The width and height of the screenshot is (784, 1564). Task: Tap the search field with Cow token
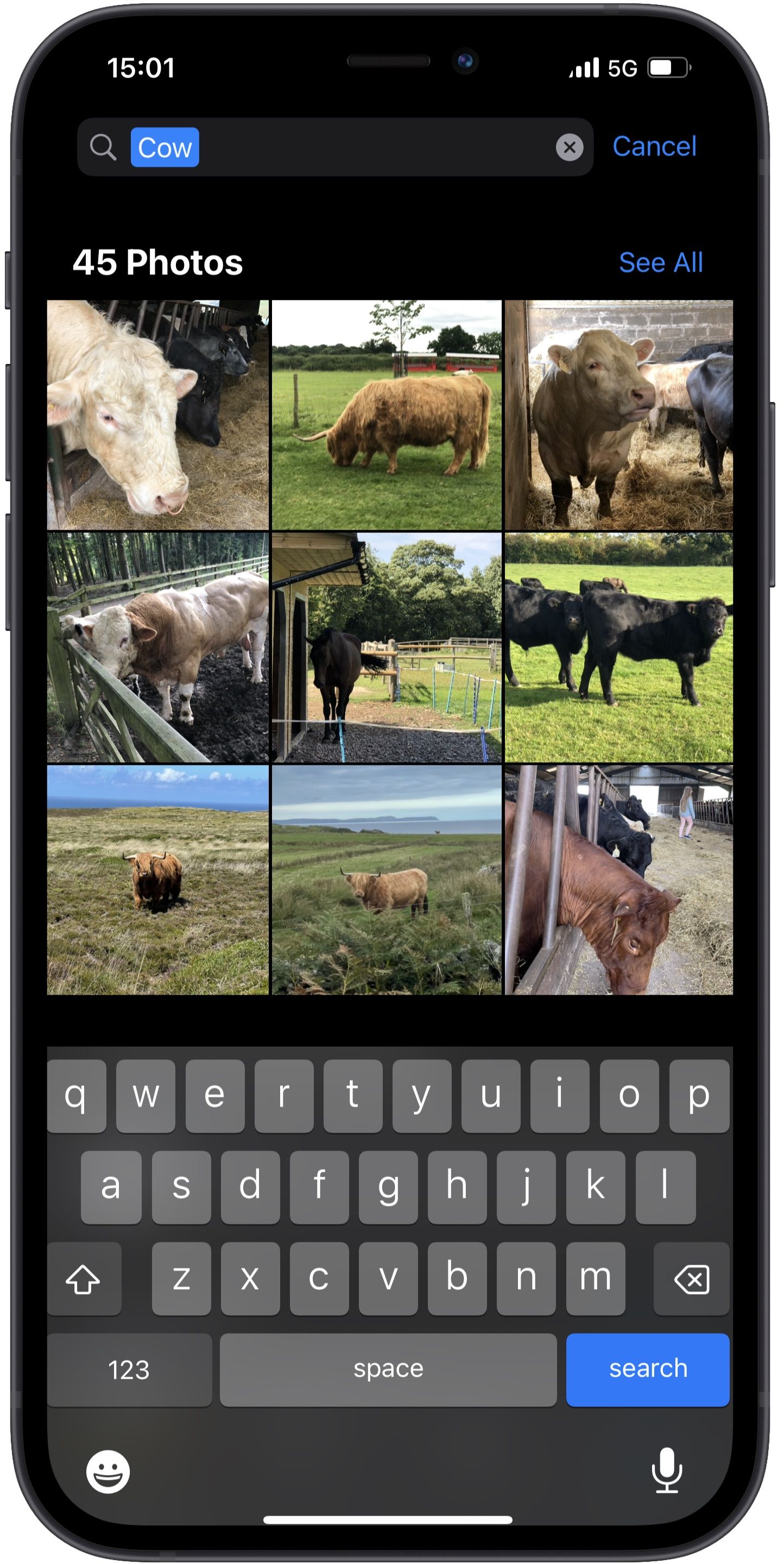click(335, 147)
